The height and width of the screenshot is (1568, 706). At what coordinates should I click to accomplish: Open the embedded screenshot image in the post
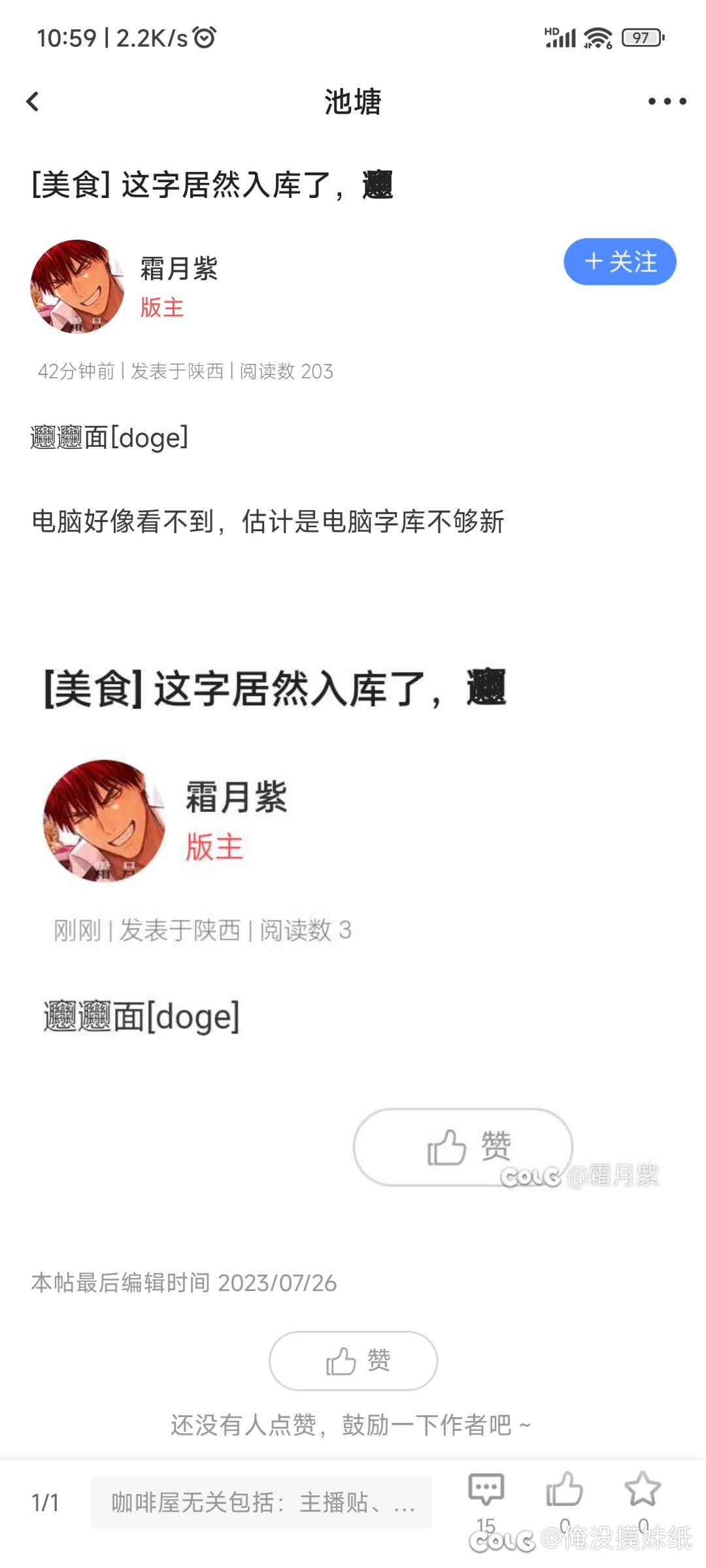(x=353, y=915)
